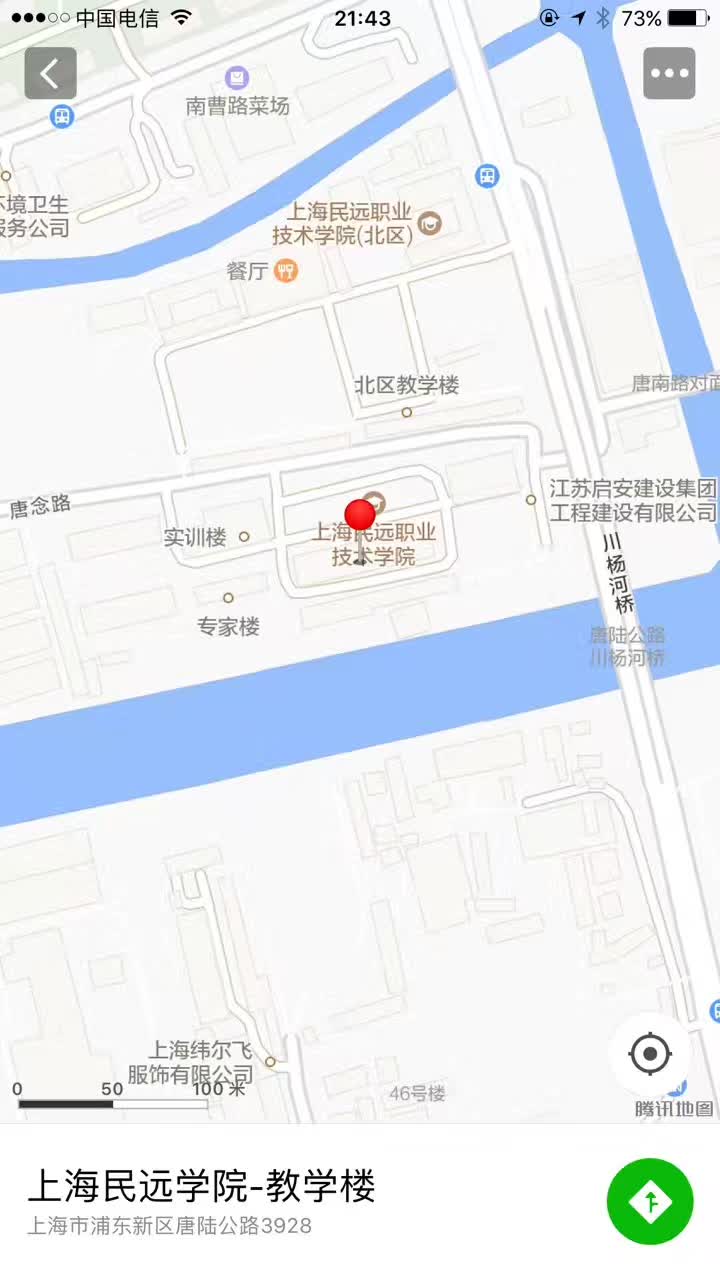Start navigation with the green directions button
The width and height of the screenshot is (720, 1280).
click(650, 1201)
